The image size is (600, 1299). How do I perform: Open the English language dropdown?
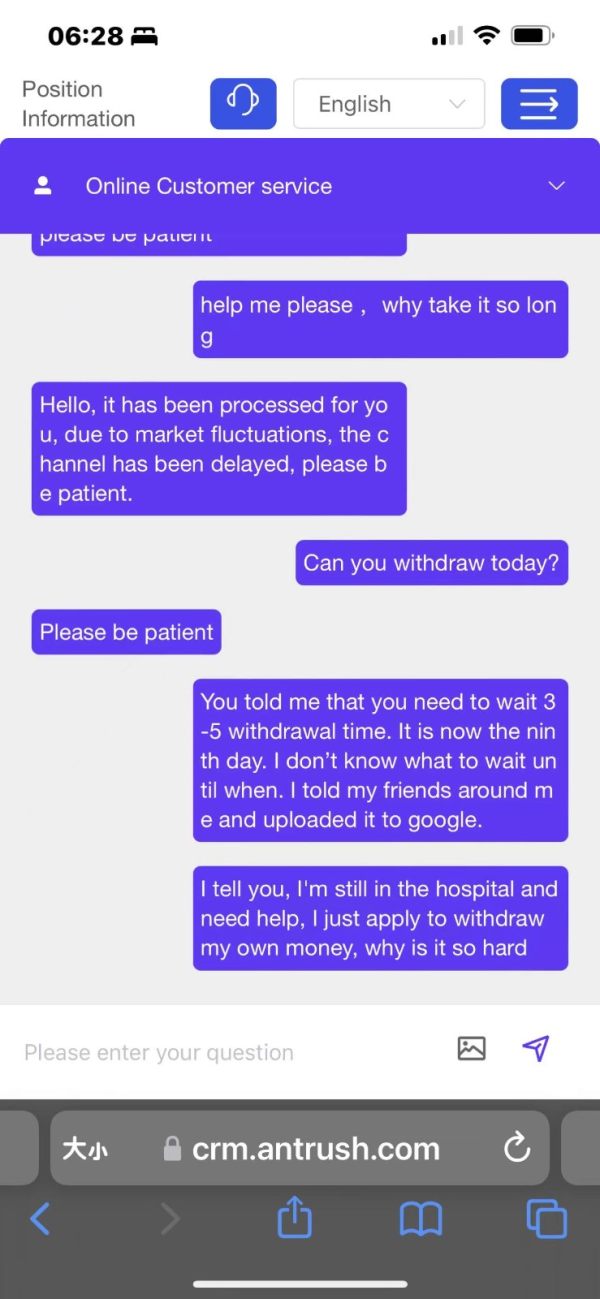coord(389,103)
